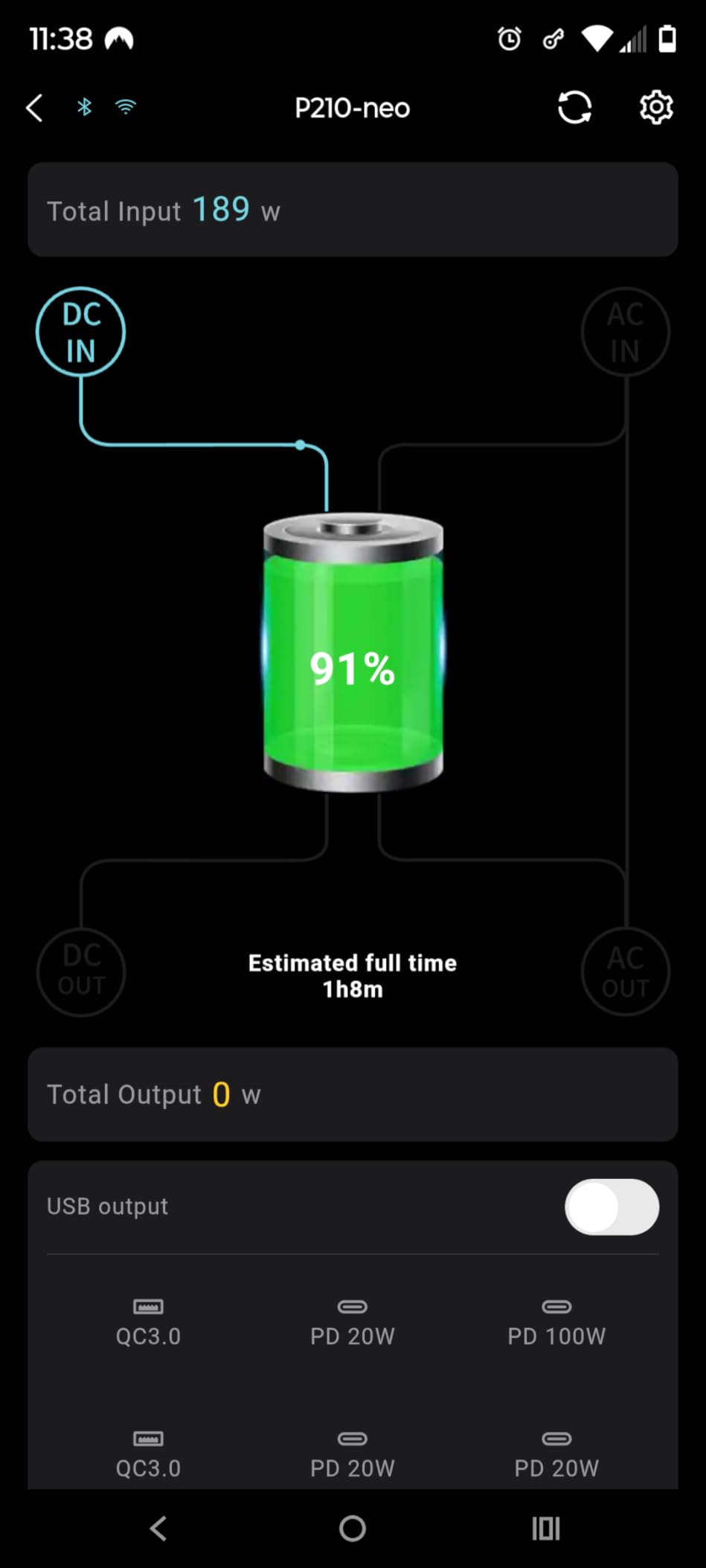
Task: Toggle the USB output switch
Action: click(x=612, y=1206)
